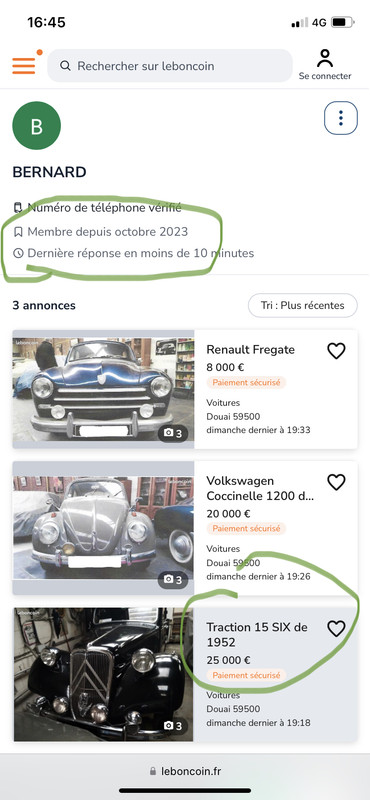Viewport: 370px width, 800px height.
Task: Favorite the Traction 15 SIX ad
Action: pyautogui.click(x=336, y=629)
